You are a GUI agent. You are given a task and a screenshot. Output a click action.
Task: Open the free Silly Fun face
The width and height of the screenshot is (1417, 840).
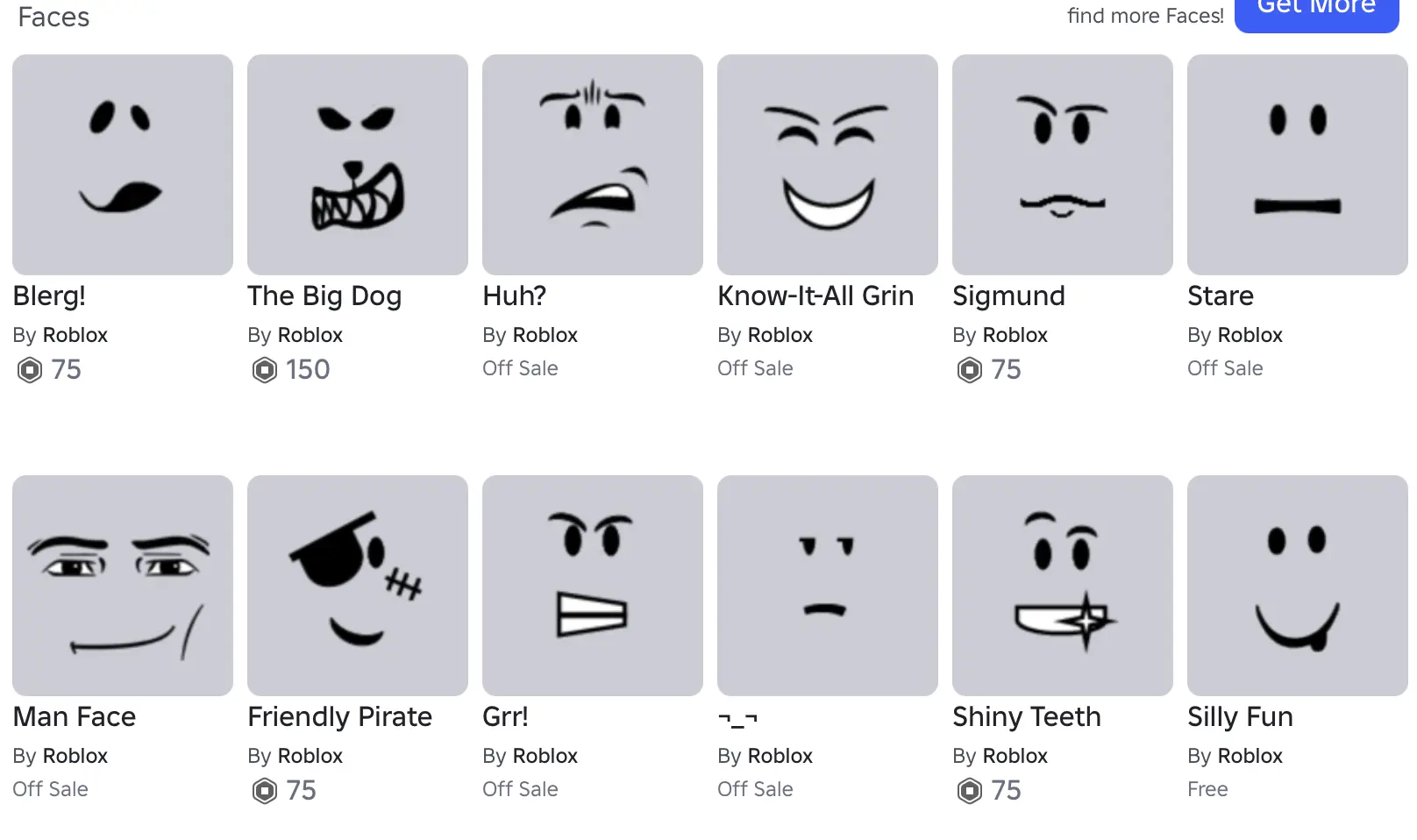(1298, 586)
